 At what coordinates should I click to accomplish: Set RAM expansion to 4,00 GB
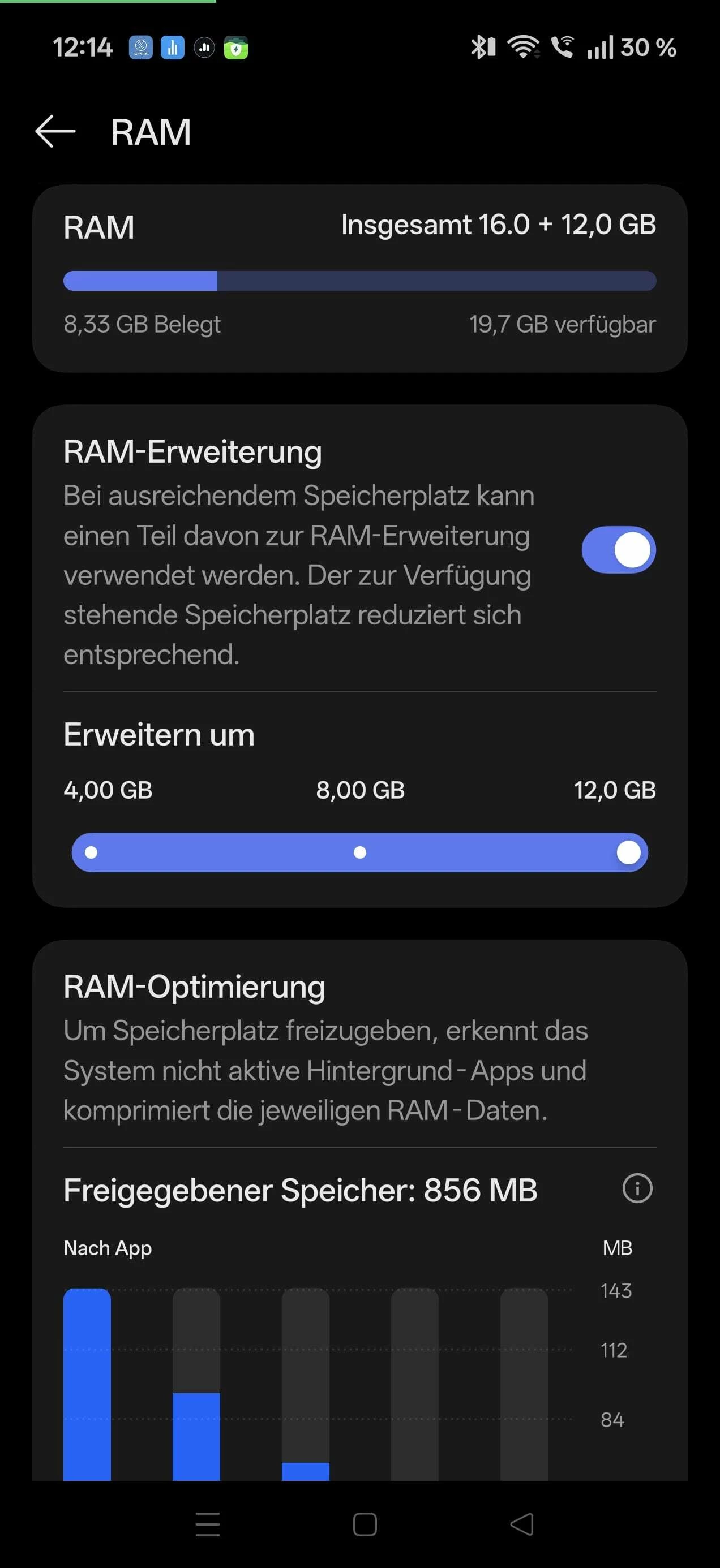pos(91,852)
